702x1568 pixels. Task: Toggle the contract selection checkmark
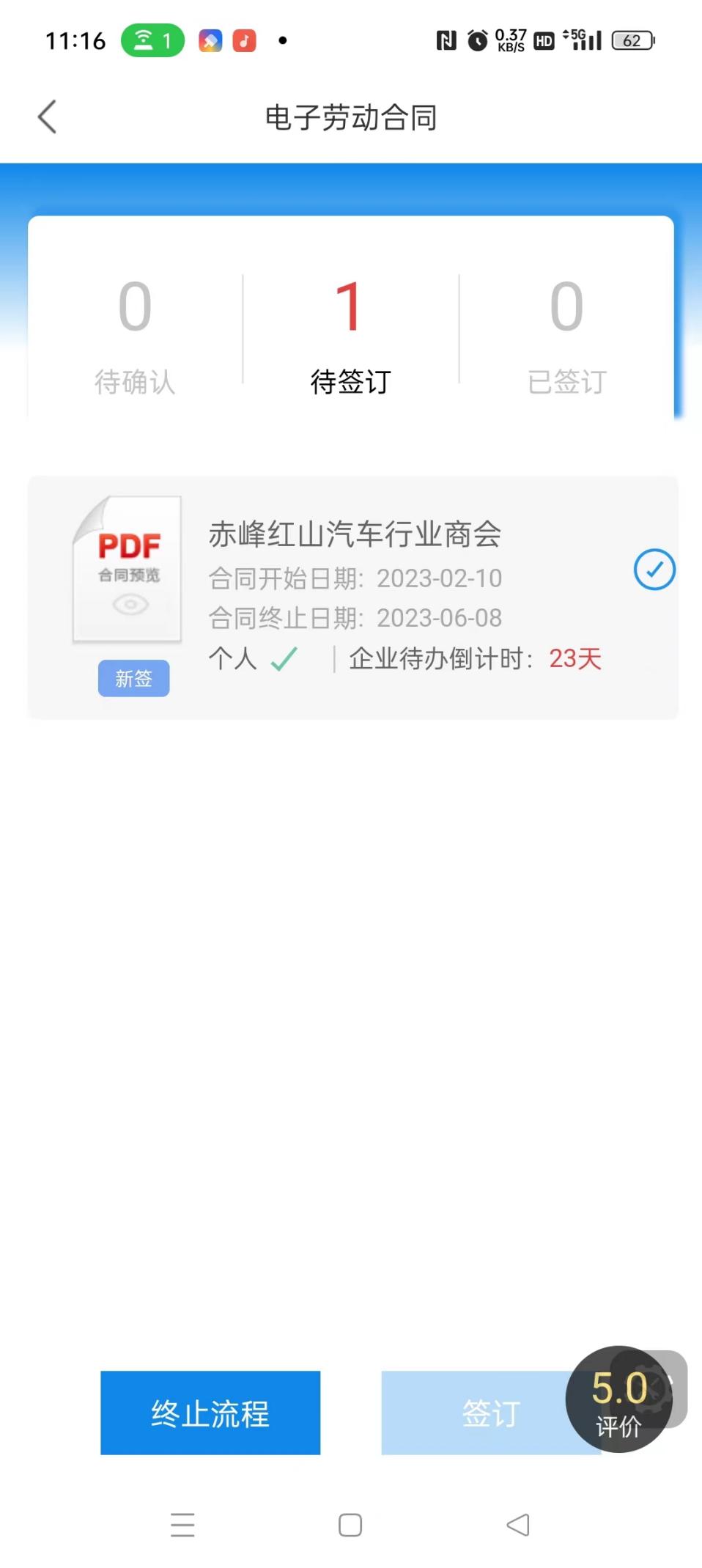654,570
